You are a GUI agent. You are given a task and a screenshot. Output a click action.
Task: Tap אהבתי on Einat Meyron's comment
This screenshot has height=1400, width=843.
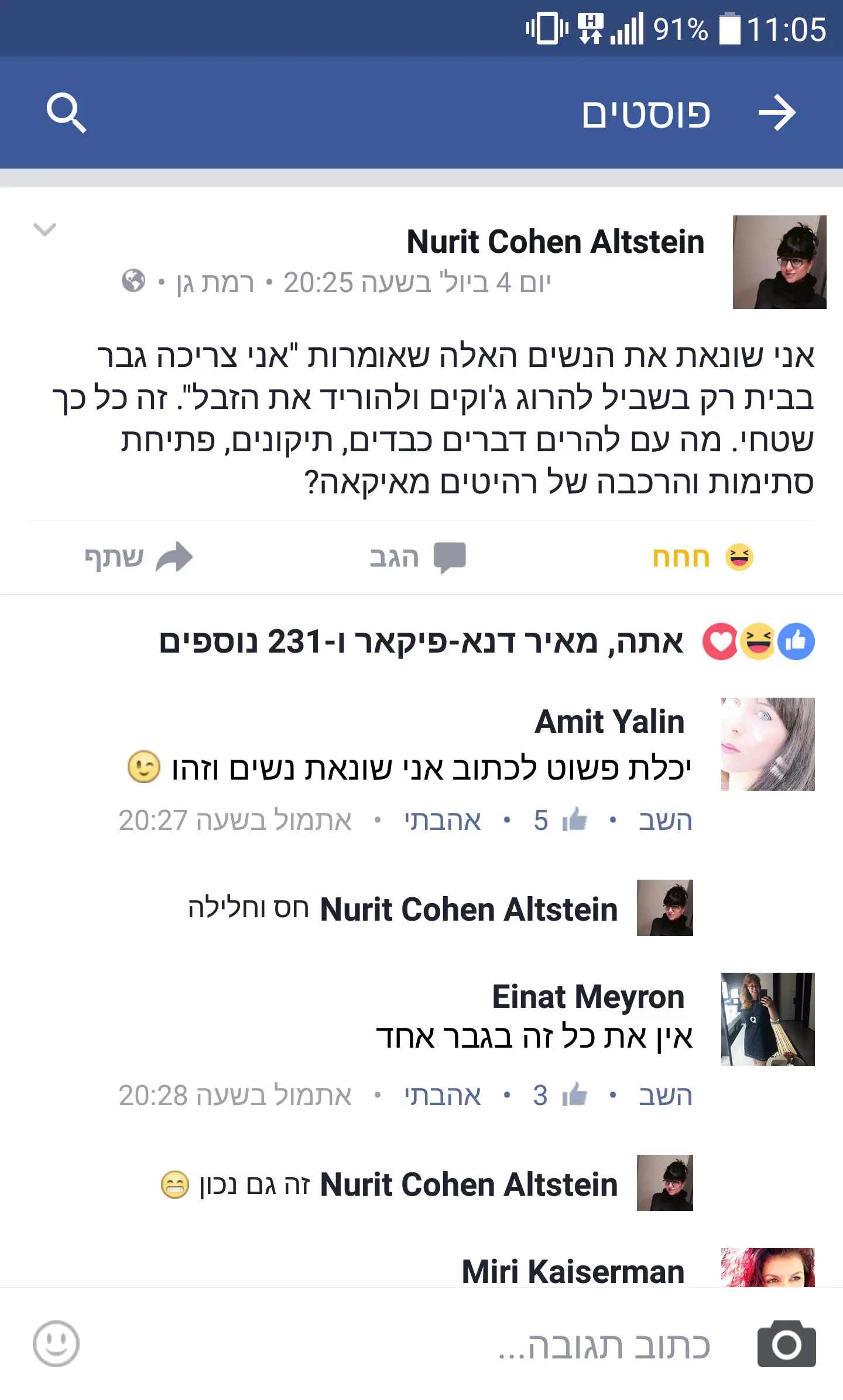tap(443, 1096)
